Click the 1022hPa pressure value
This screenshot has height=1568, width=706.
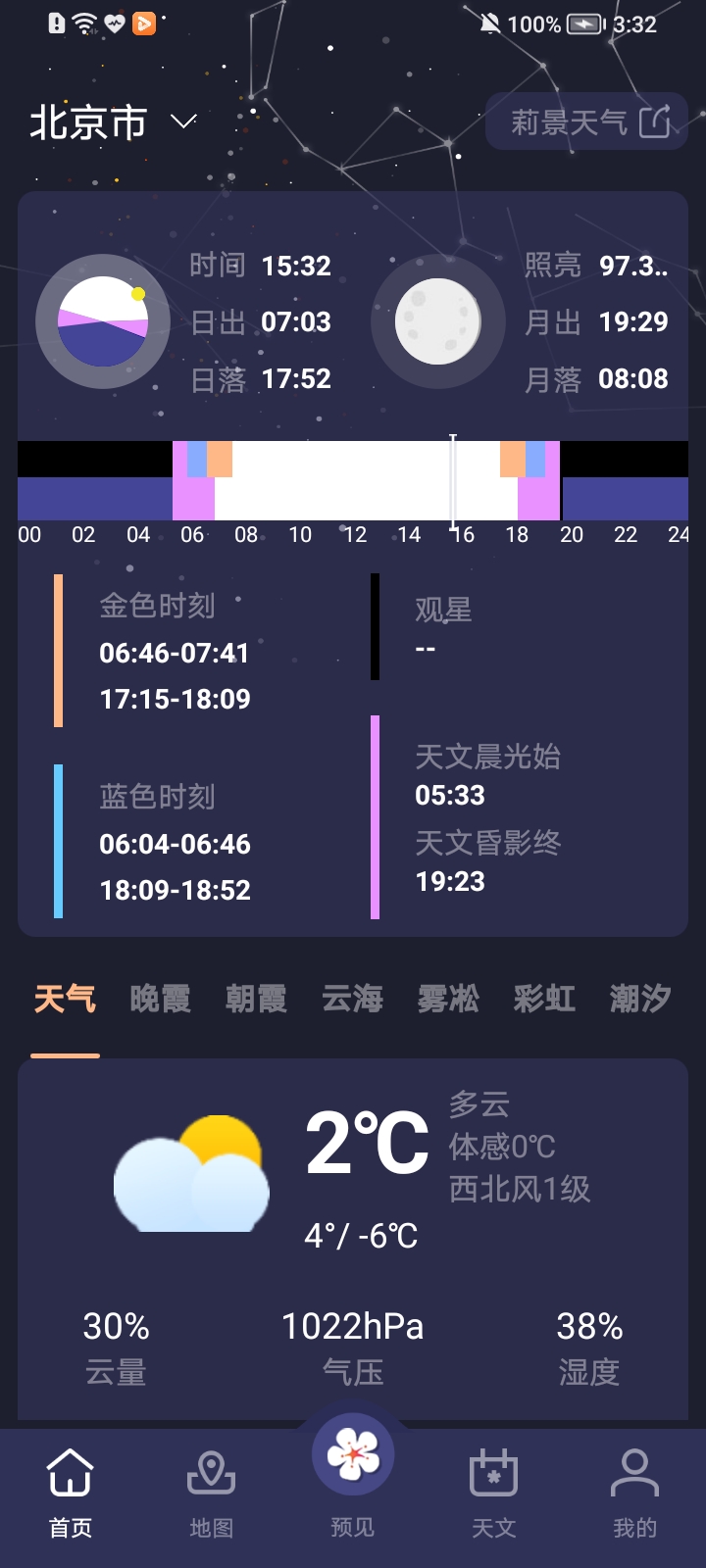352,1327
